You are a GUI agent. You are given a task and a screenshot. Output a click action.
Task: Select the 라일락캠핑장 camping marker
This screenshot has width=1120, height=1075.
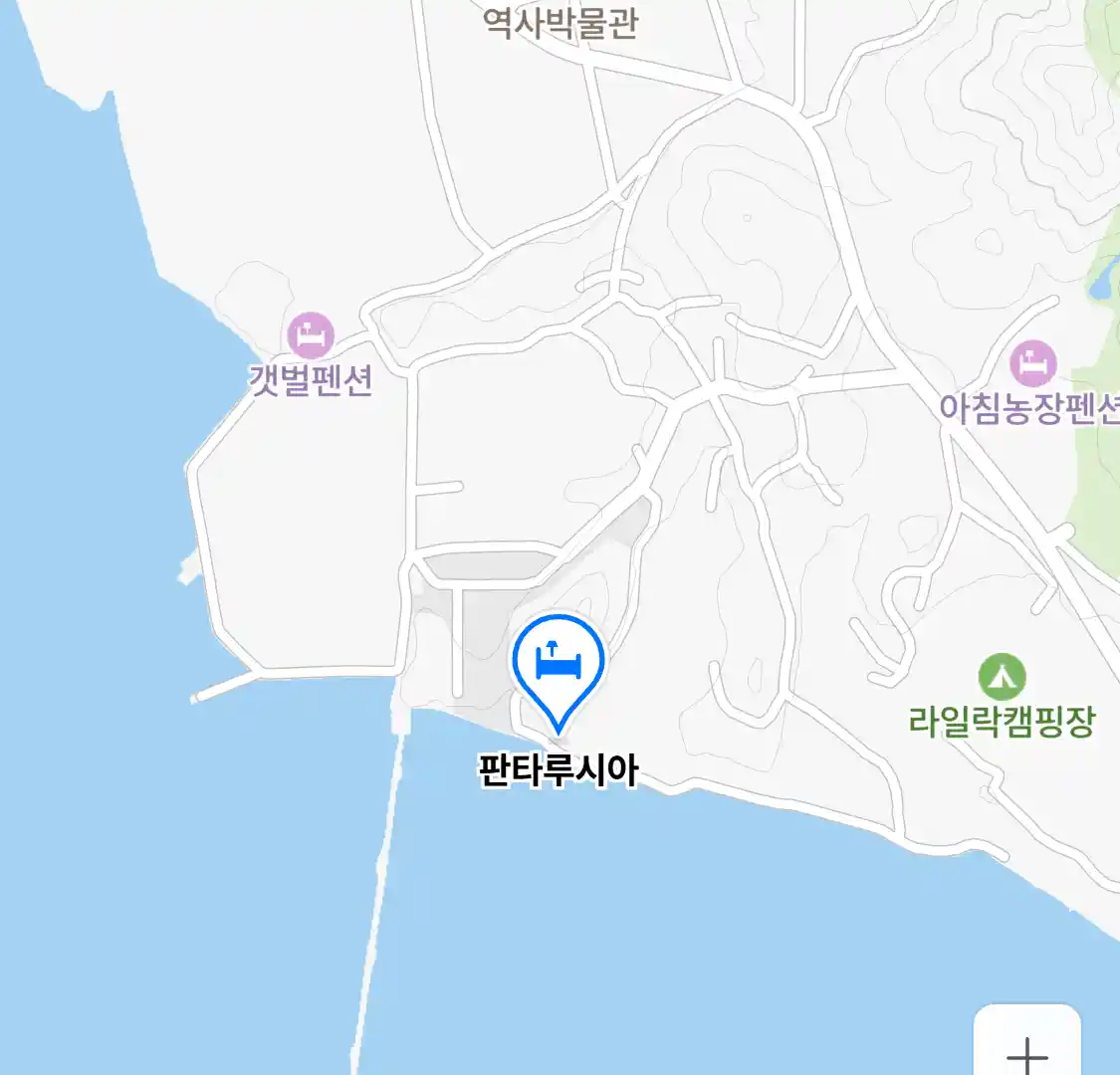tap(1002, 678)
